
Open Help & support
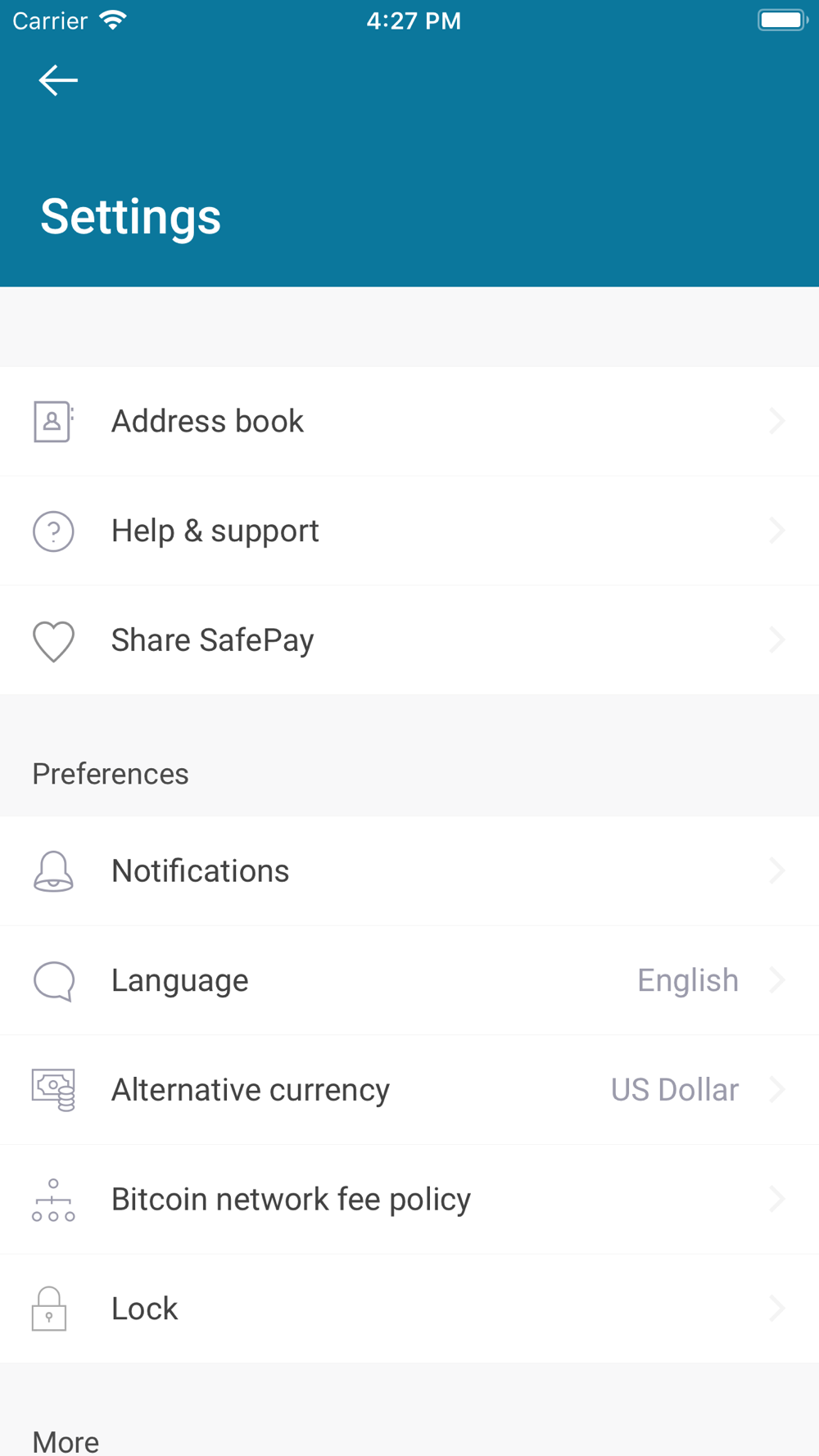[409, 531]
